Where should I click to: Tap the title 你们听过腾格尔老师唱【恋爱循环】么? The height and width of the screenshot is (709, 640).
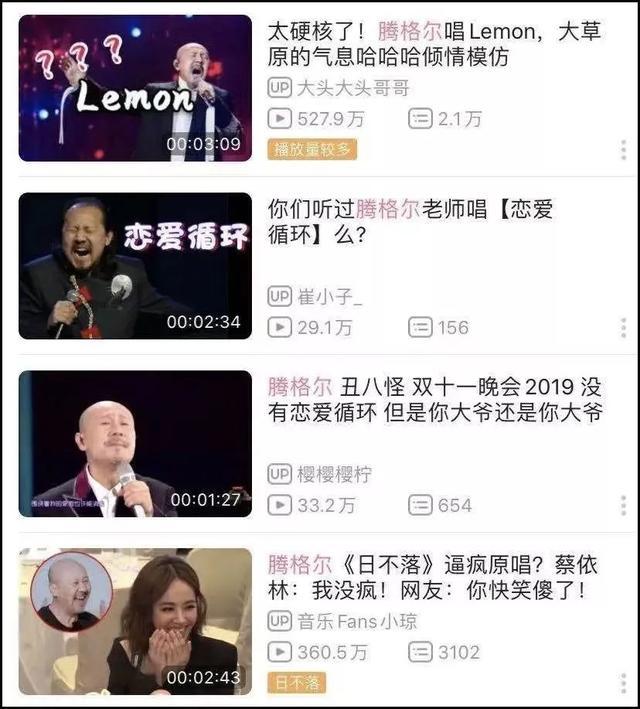(x=410, y=223)
